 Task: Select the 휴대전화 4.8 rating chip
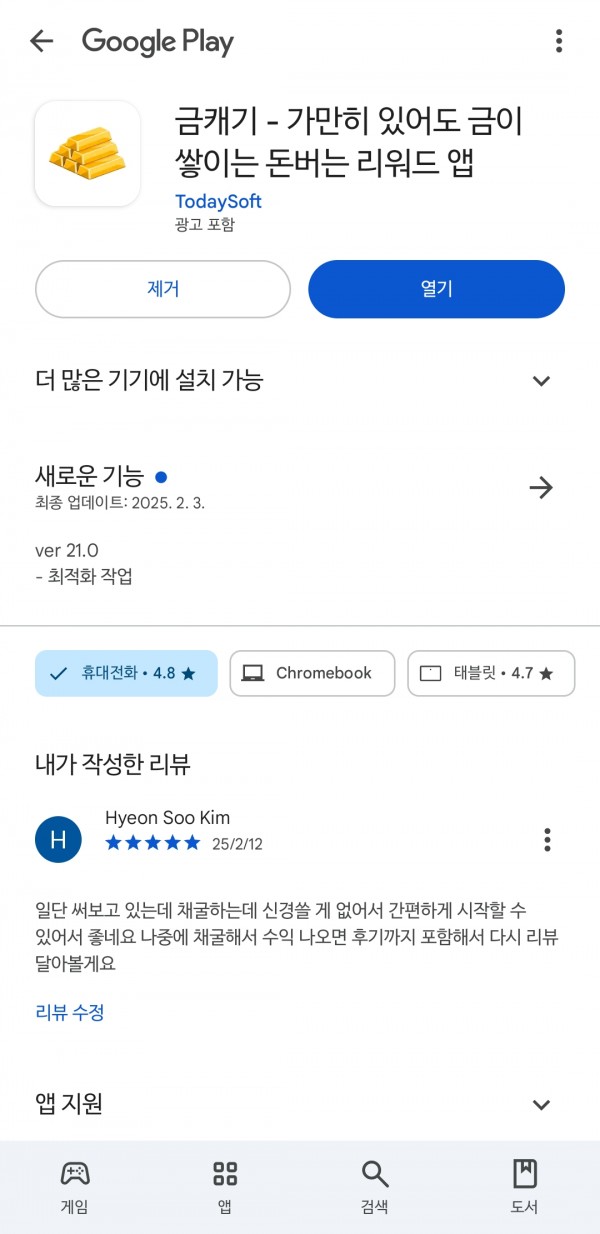126,673
